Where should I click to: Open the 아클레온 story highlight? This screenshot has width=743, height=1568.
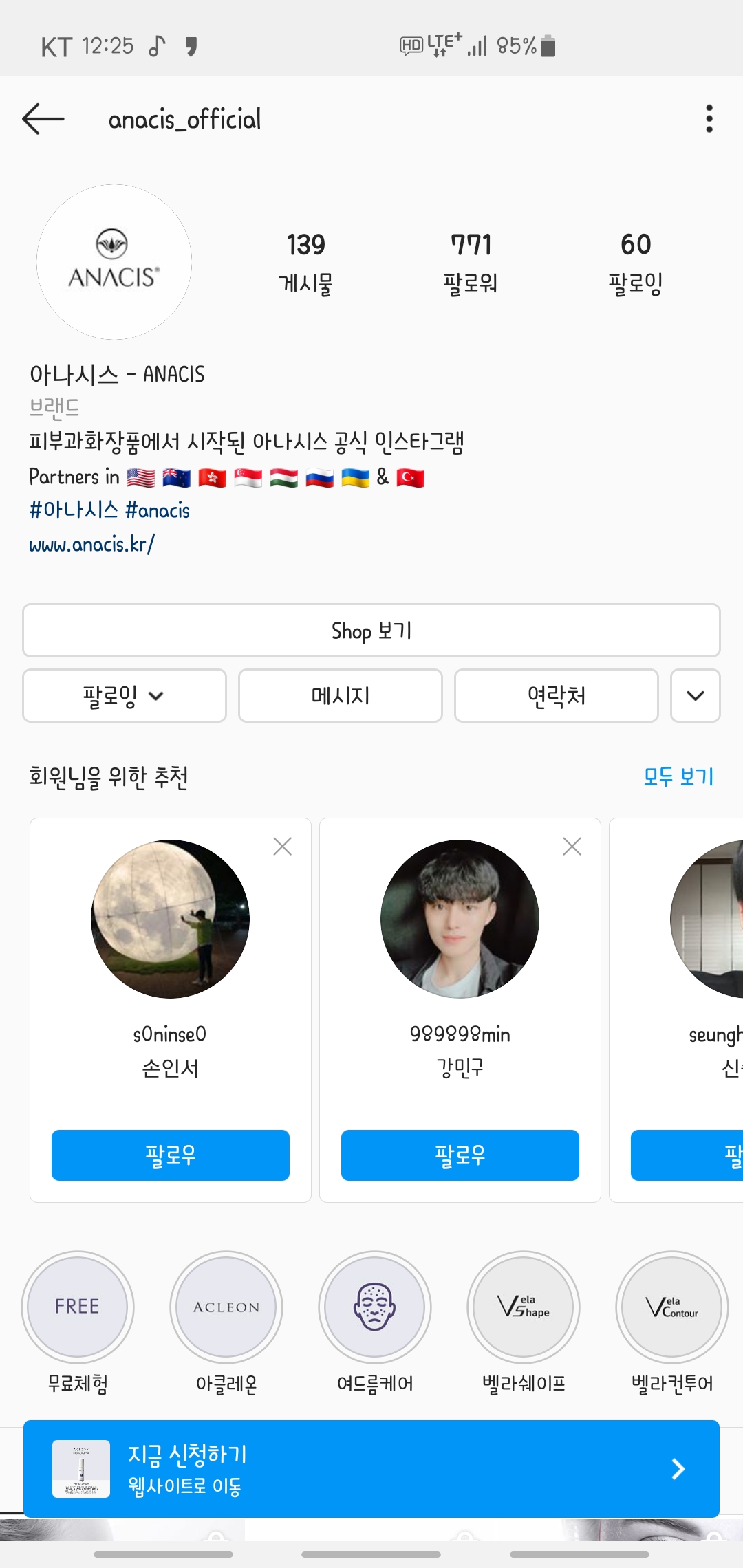click(x=226, y=1307)
